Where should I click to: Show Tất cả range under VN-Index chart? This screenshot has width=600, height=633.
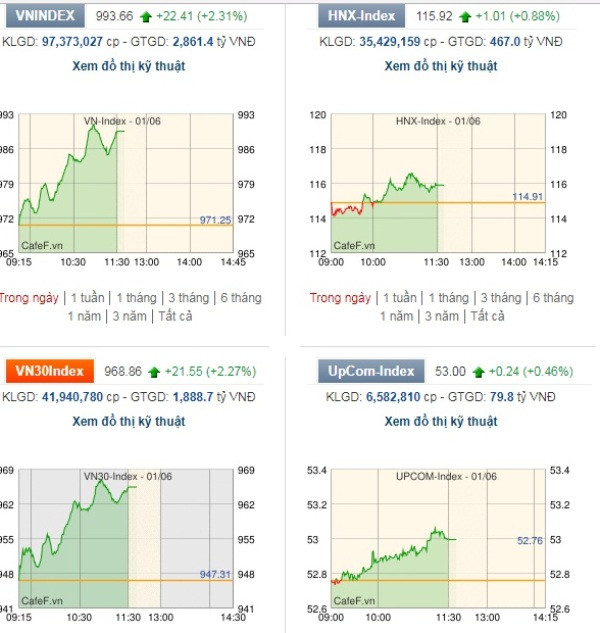pos(175,316)
